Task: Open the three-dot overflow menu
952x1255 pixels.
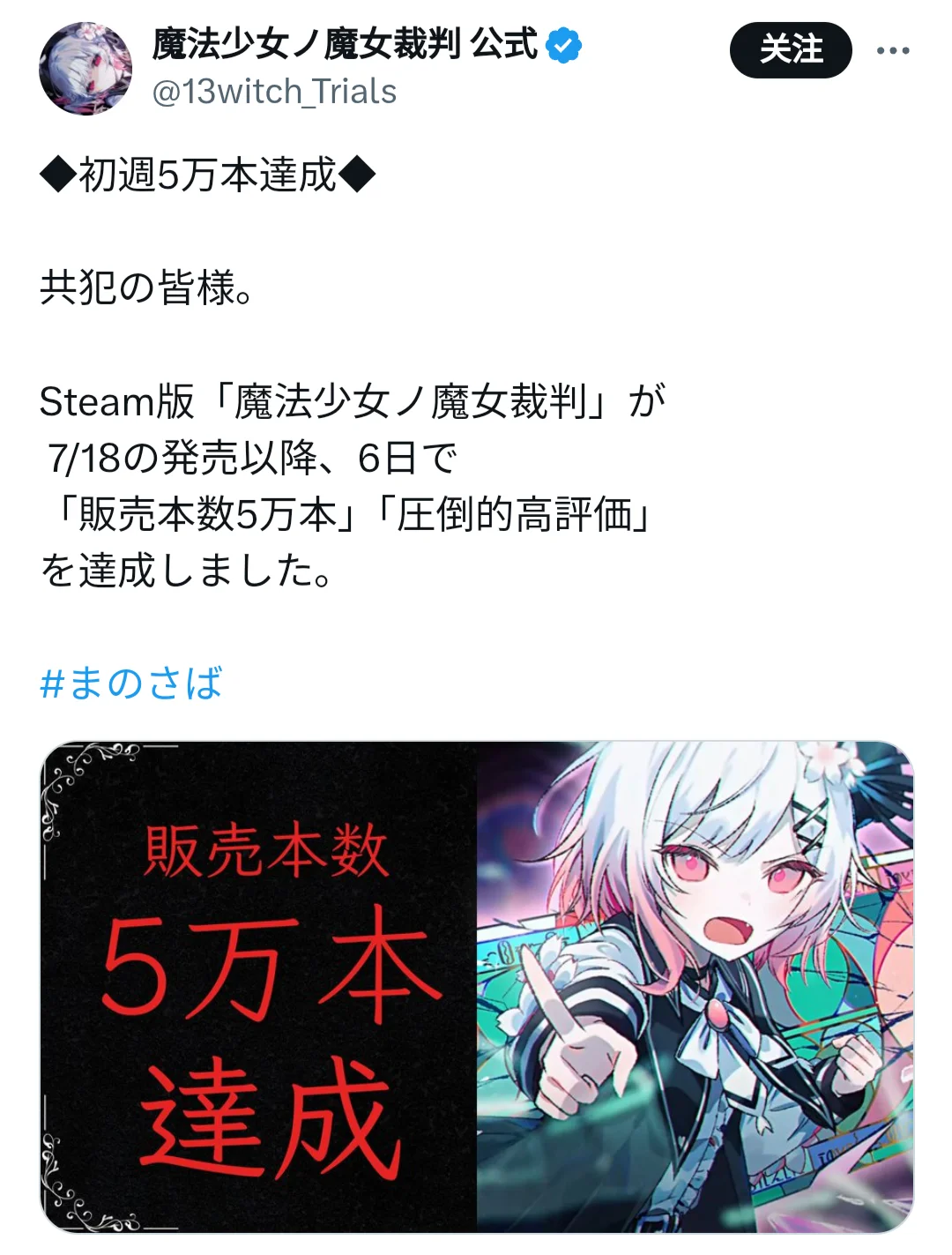Action: pyautogui.click(x=892, y=50)
